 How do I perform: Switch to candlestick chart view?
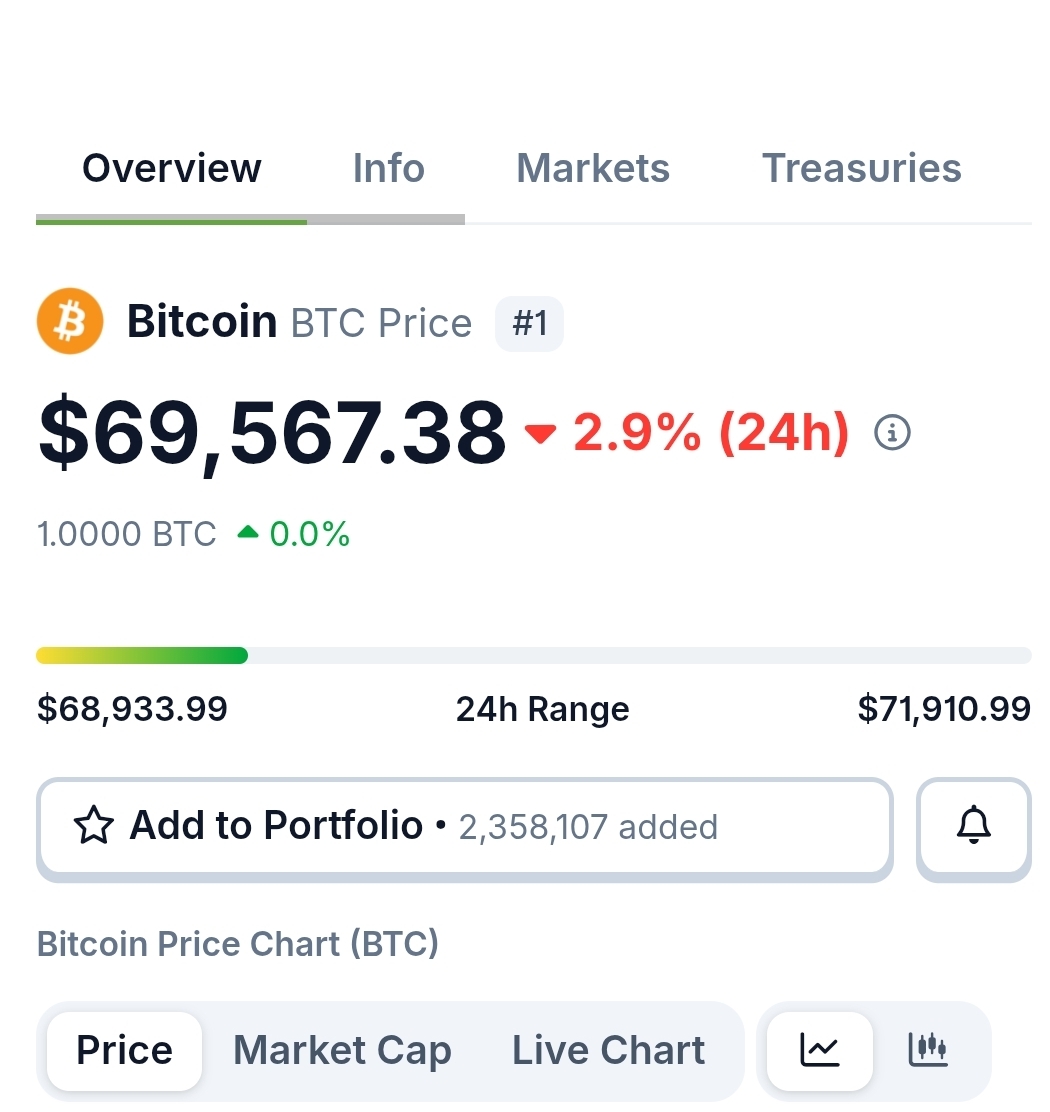click(928, 1050)
